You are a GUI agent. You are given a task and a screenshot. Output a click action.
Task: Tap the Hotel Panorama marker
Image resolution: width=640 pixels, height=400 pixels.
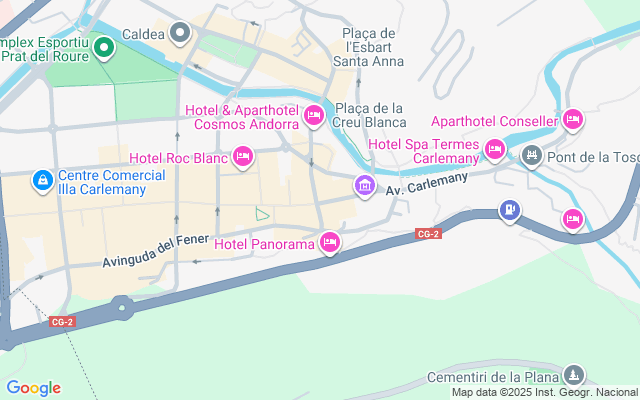click(330, 242)
